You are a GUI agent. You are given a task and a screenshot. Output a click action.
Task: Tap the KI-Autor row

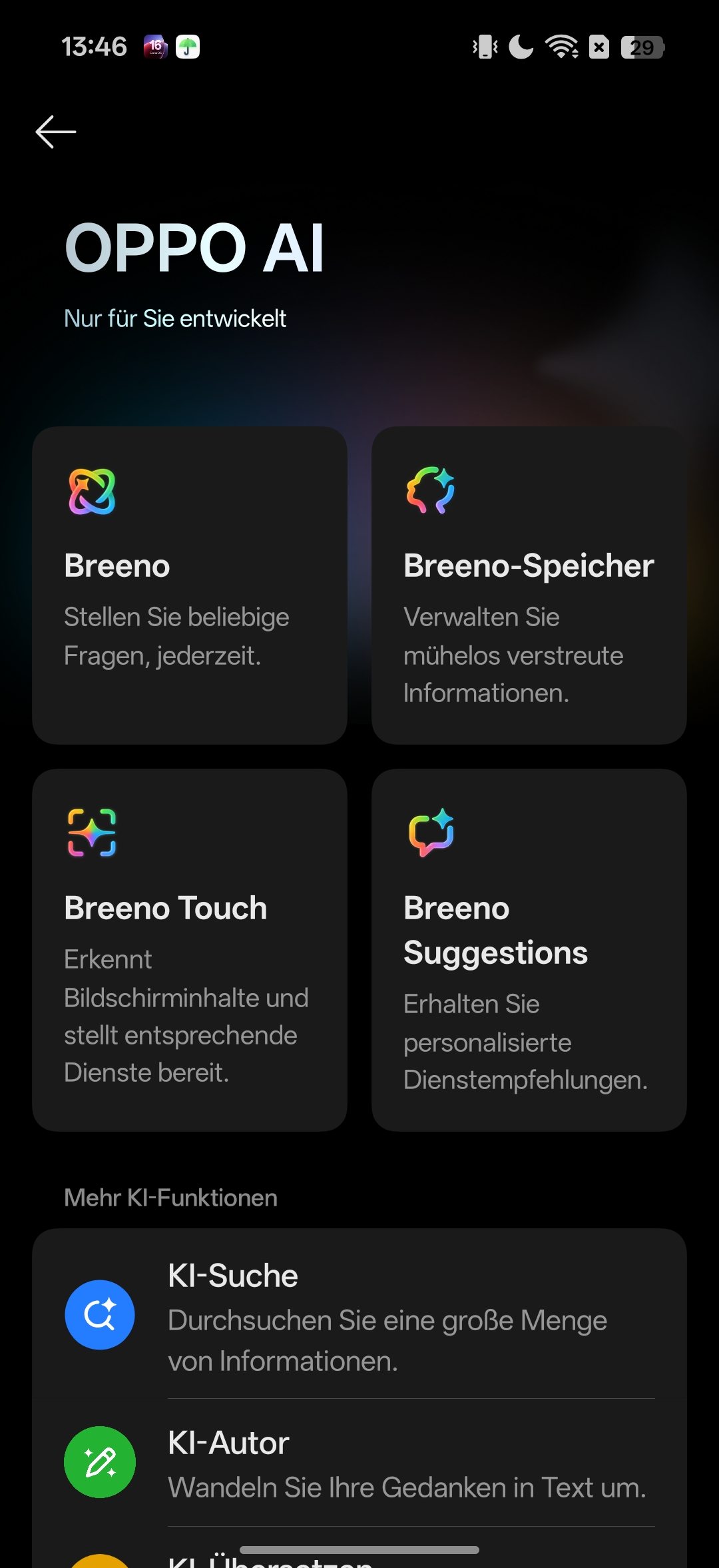tap(359, 1463)
